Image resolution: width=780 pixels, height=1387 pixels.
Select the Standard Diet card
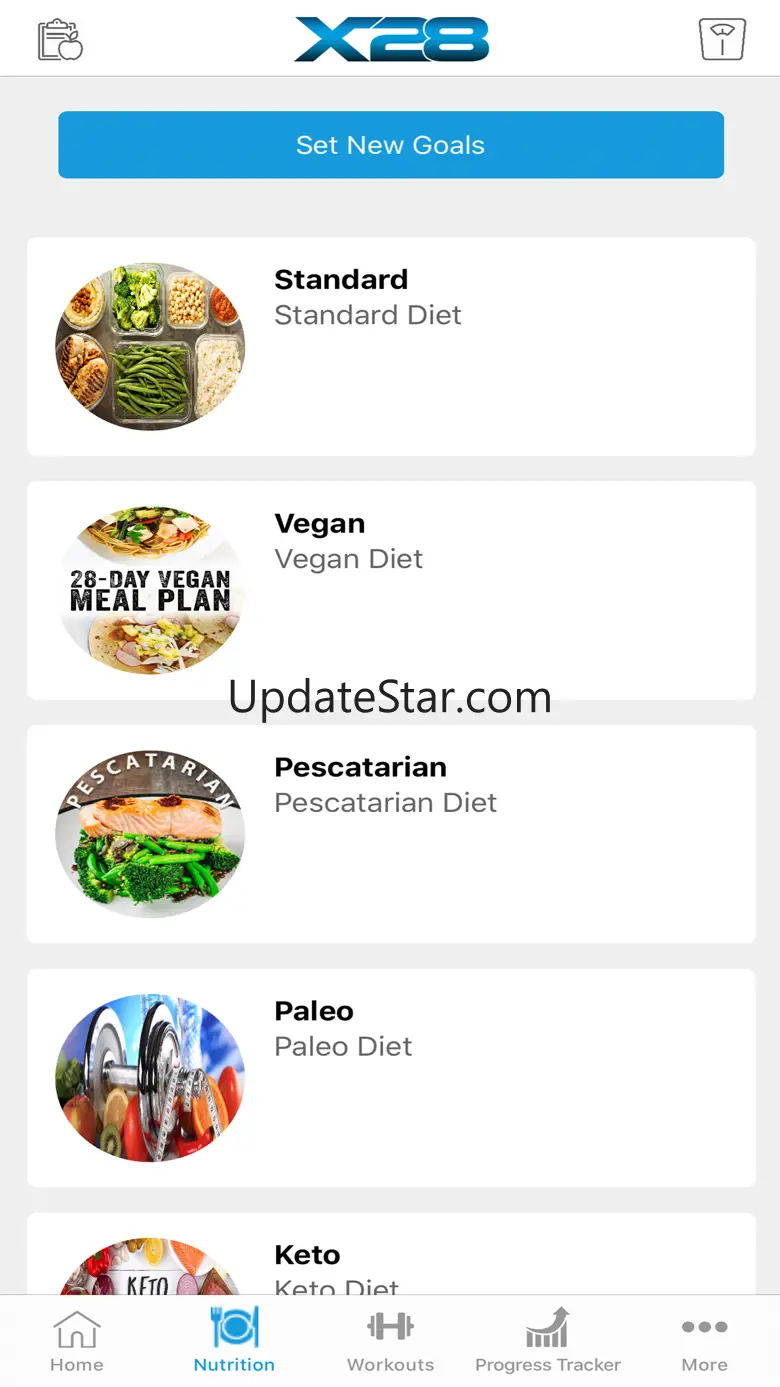pyautogui.click(x=390, y=346)
